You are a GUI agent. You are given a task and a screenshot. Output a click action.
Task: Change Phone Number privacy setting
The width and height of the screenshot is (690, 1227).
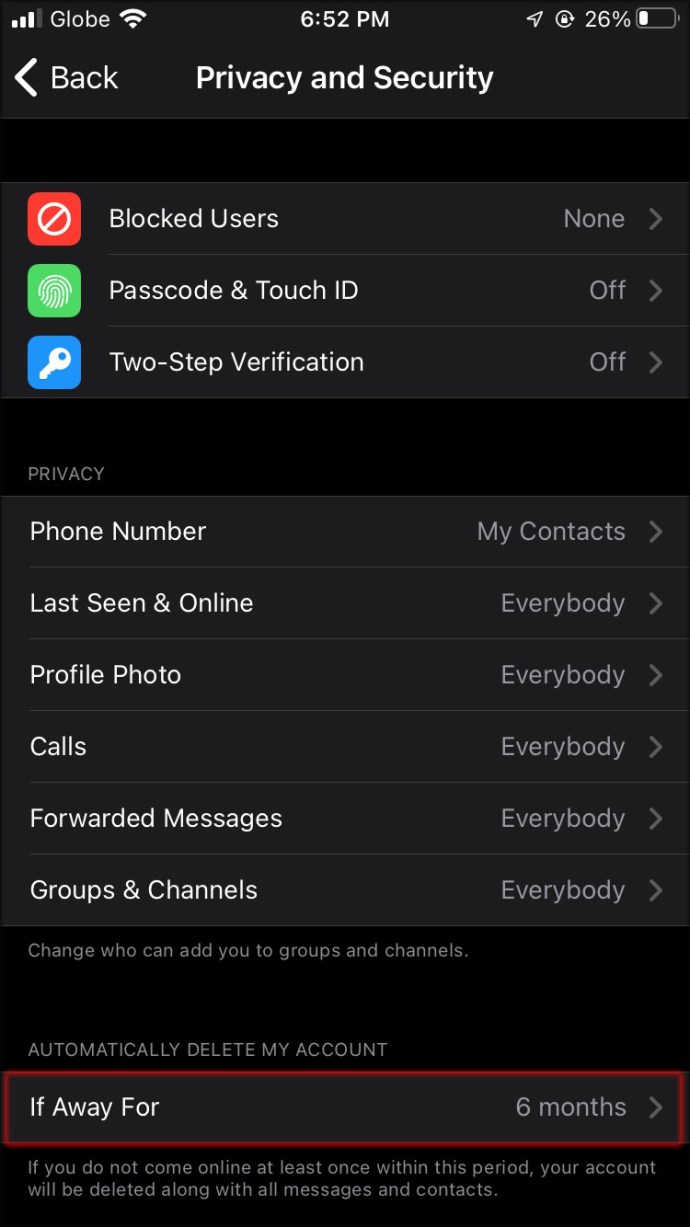point(345,532)
